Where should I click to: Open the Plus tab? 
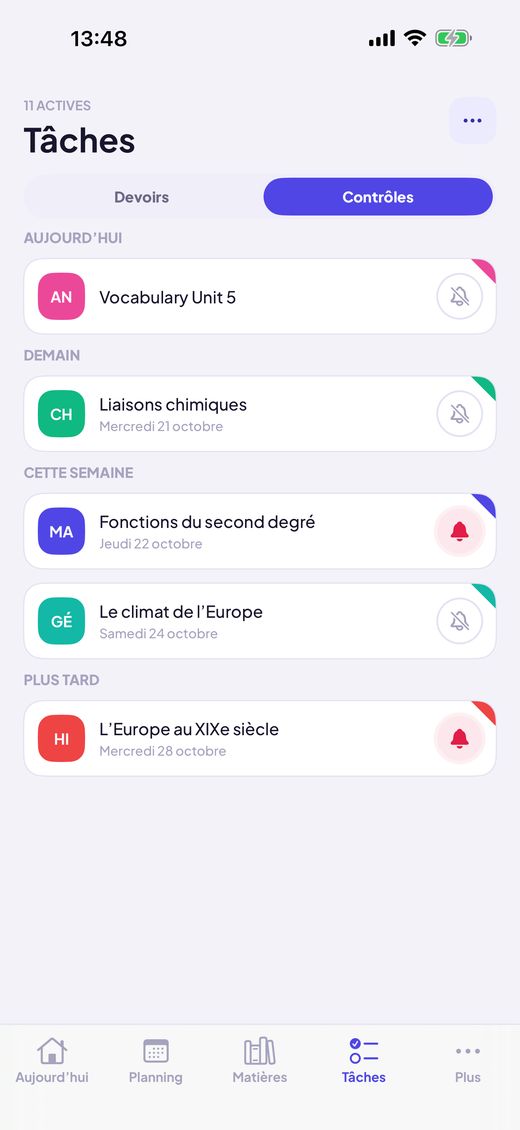click(x=467, y=1061)
